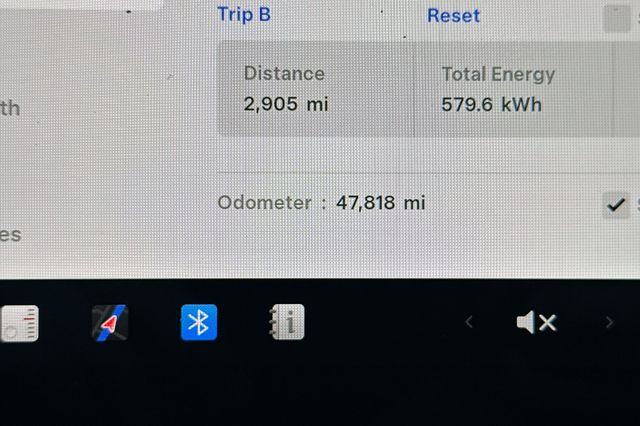Open the navigation arrow app

pyautogui.click(x=110, y=322)
